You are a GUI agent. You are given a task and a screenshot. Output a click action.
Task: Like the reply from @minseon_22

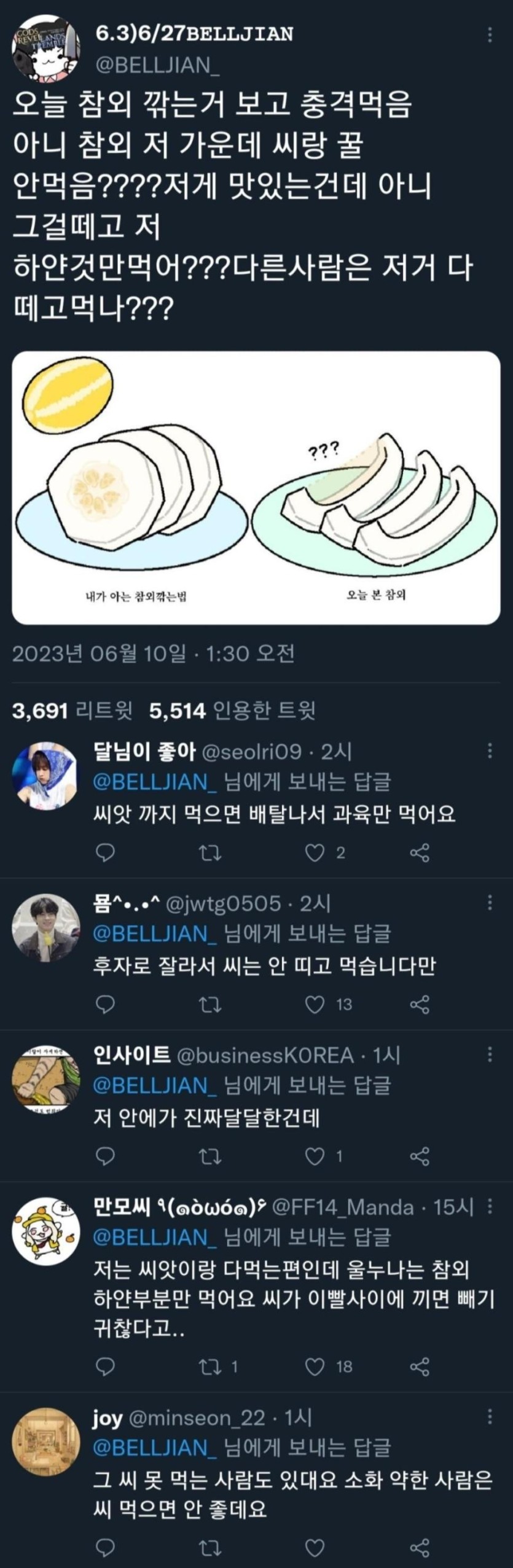(x=315, y=1548)
